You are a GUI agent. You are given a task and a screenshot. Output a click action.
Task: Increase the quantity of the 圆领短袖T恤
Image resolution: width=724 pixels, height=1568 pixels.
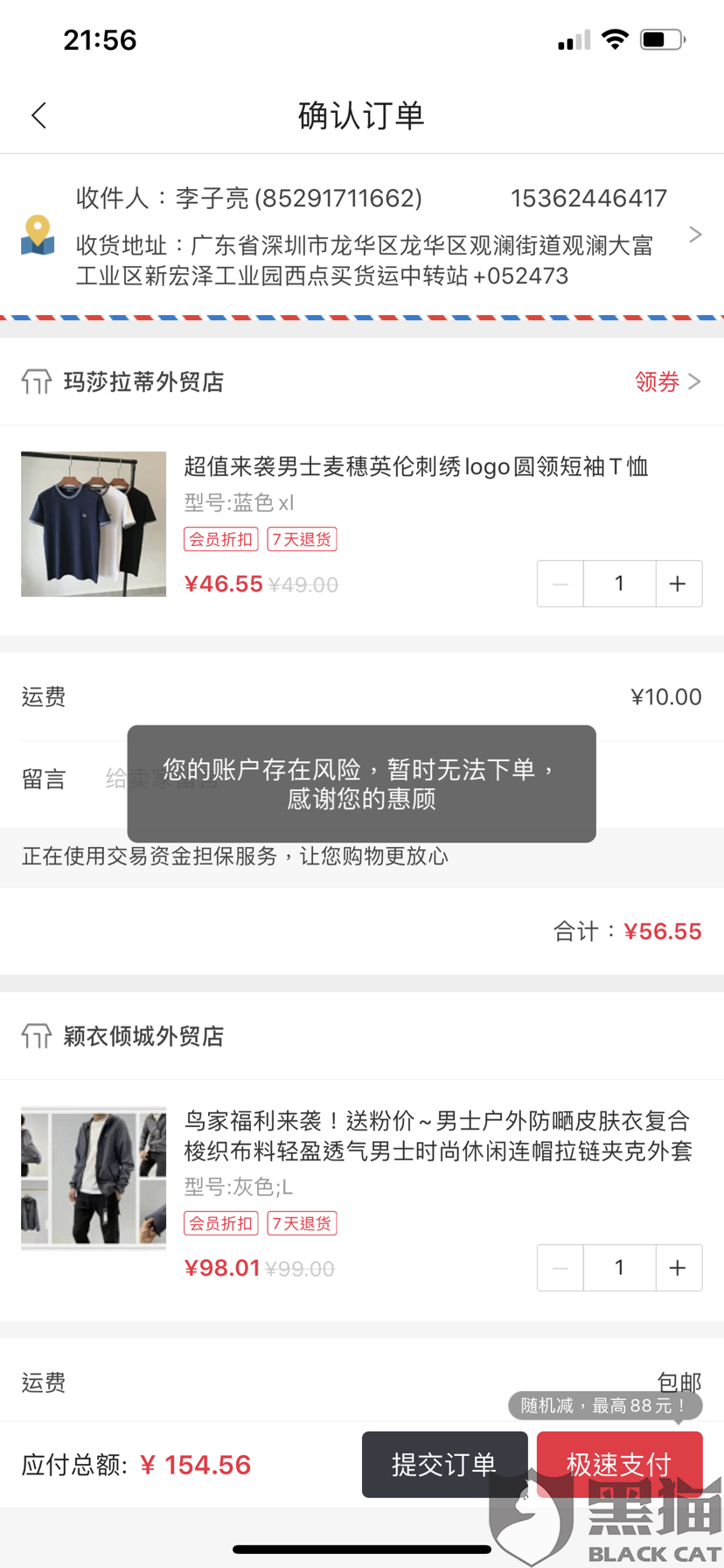[x=678, y=584]
